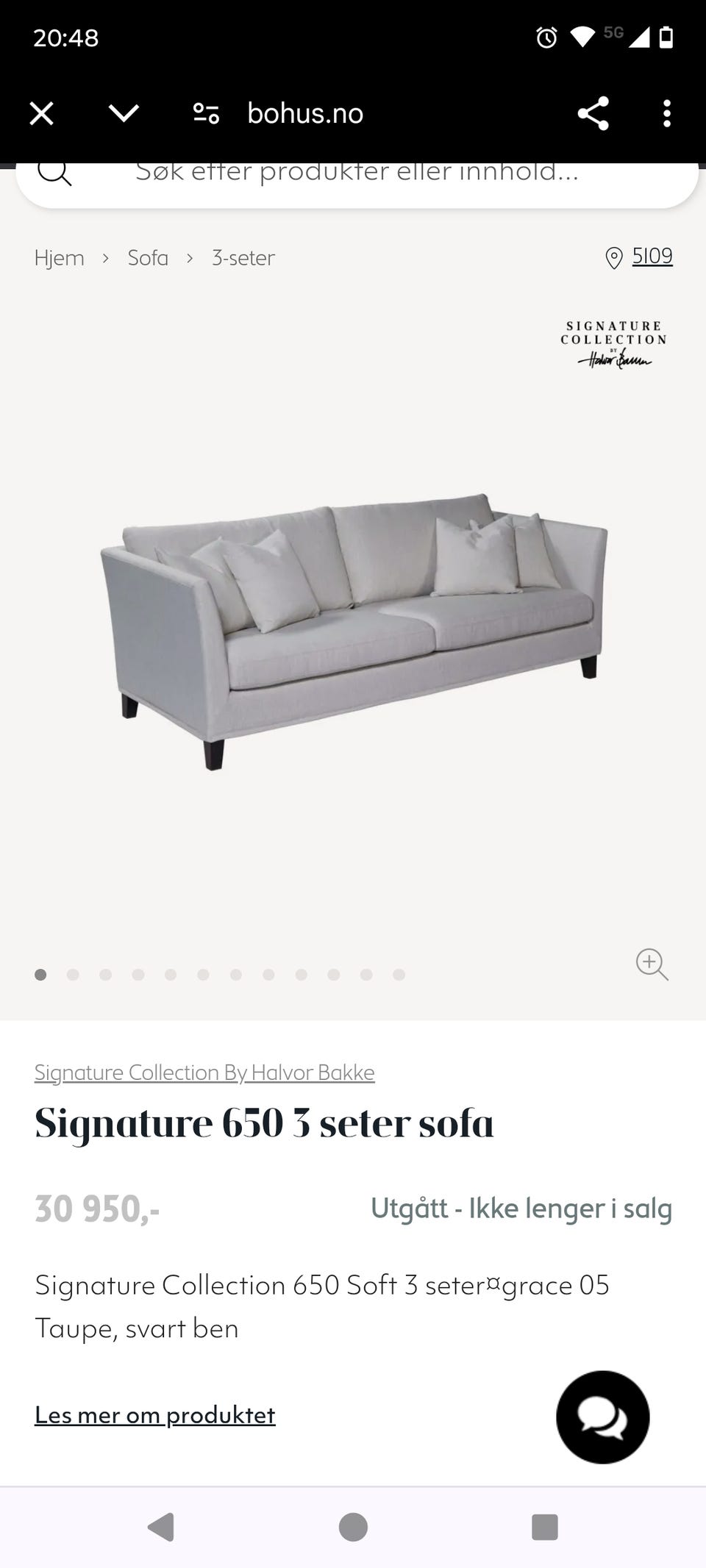Open the 3-seter breadcrumb category
The height and width of the screenshot is (1568, 706).
coord(243,258)
